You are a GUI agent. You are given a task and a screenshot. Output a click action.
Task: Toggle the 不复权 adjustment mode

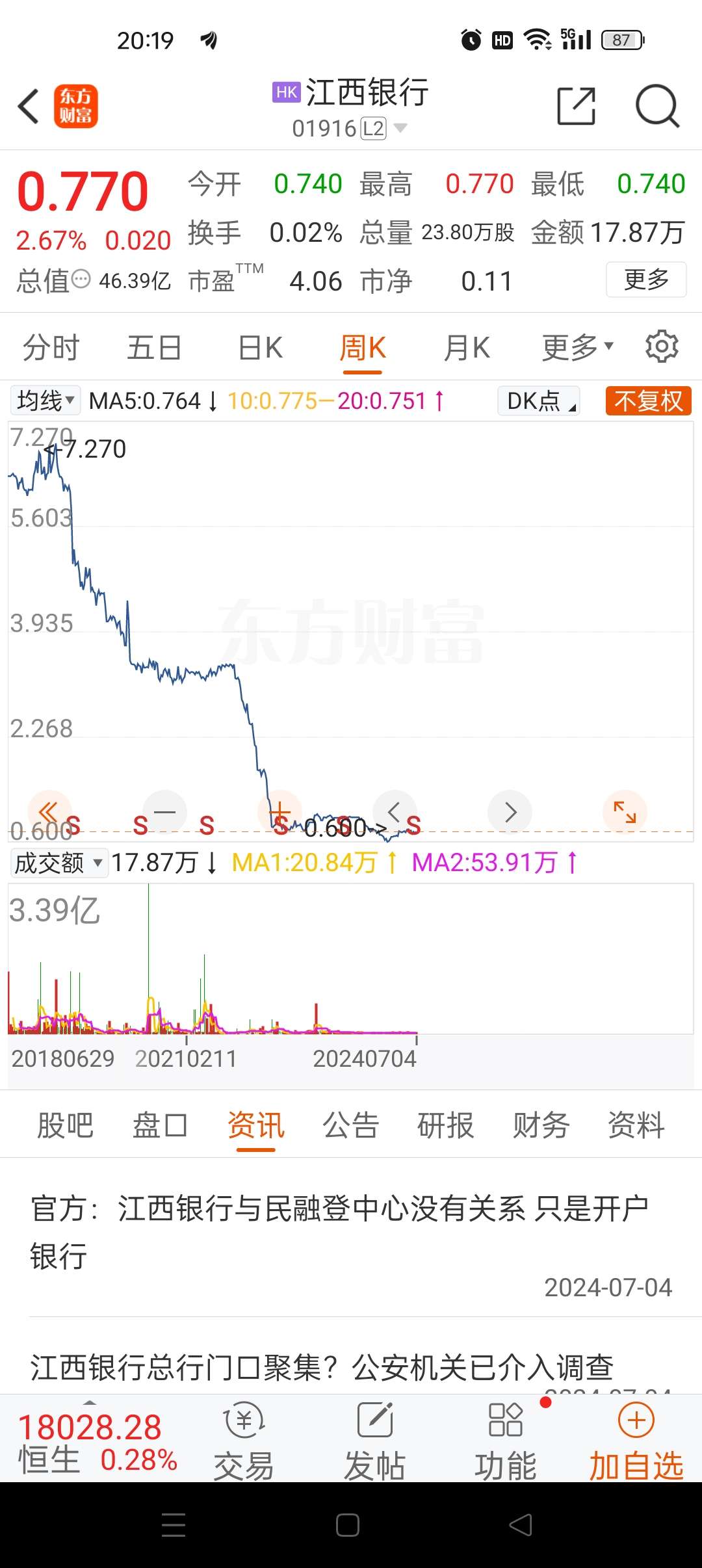pos(648,401)
